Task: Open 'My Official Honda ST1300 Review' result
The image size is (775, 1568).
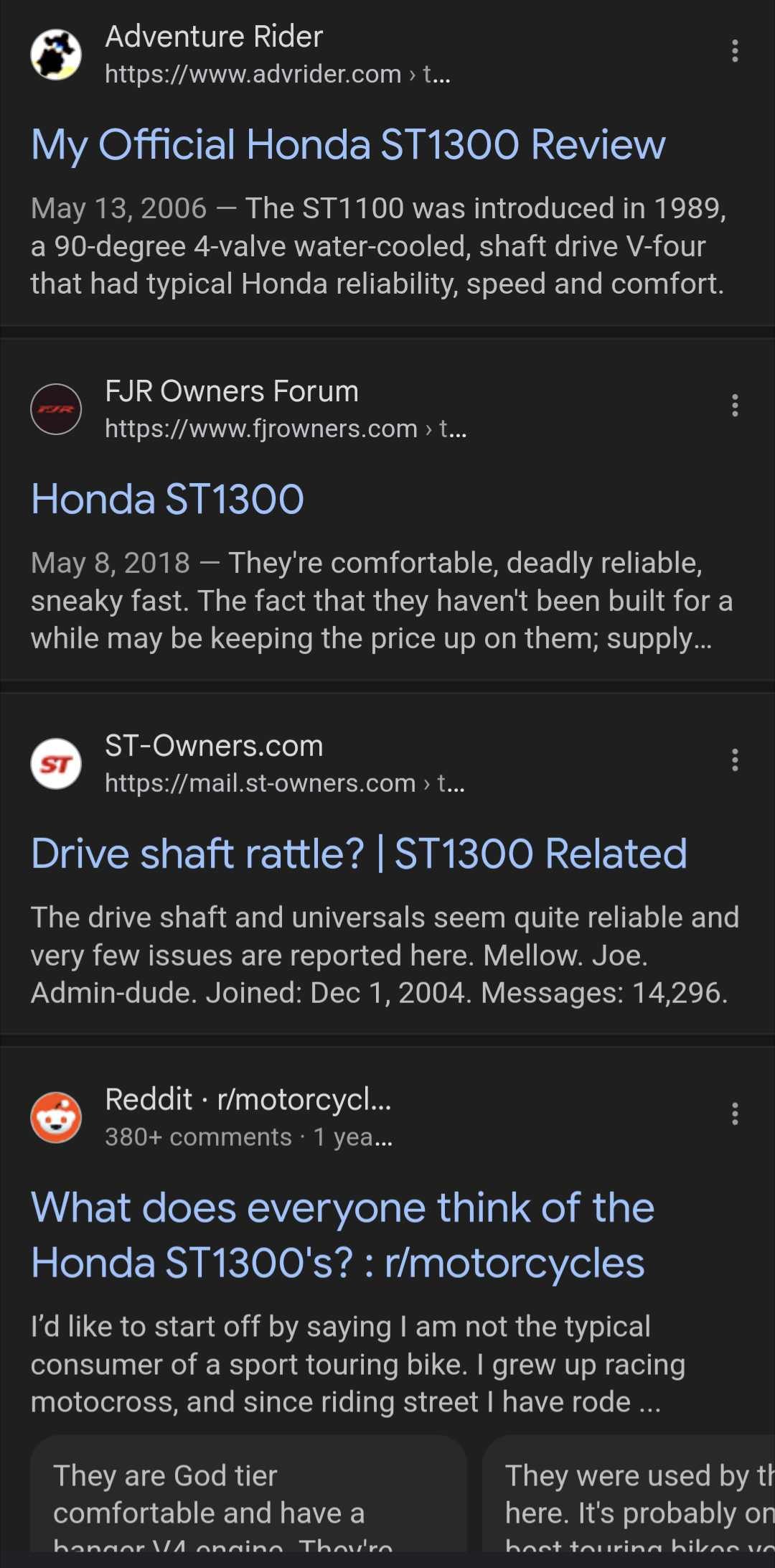Action: (348, 145)
